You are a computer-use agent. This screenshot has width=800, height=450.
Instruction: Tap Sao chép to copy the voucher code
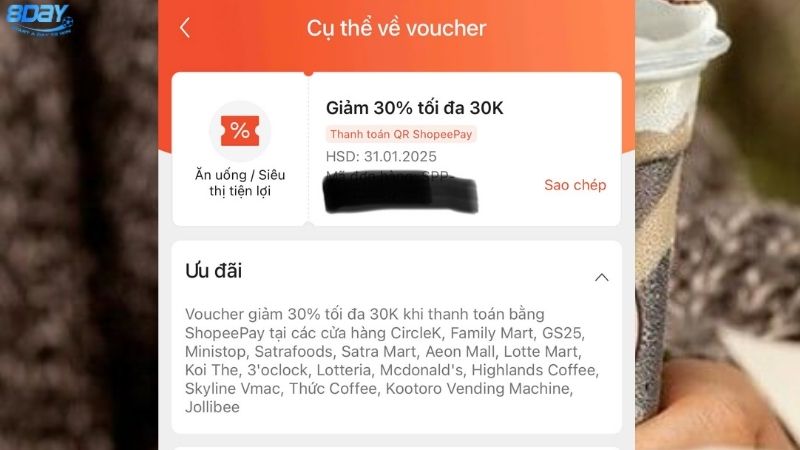pos(575,185)
